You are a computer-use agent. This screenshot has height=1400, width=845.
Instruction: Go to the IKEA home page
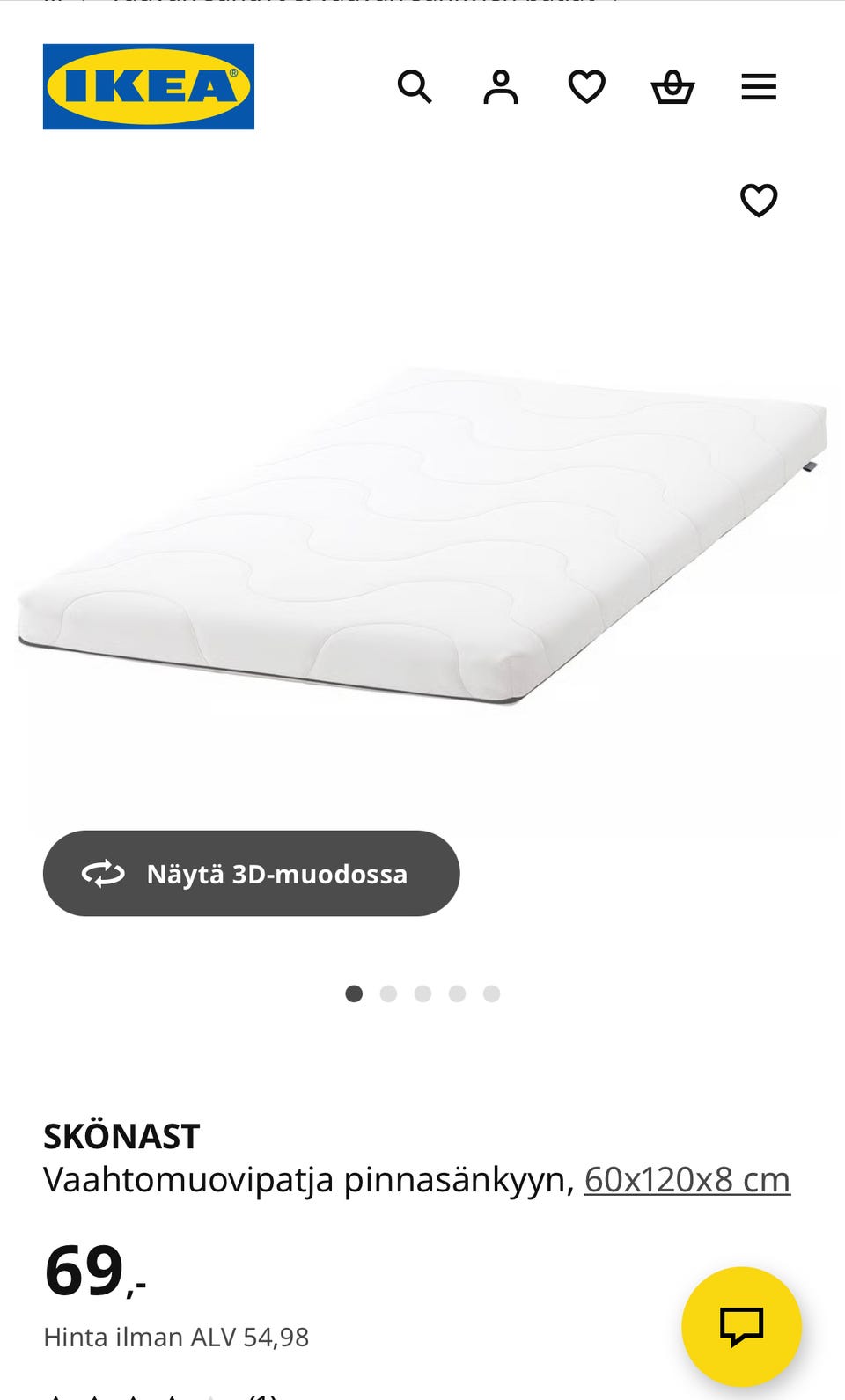(x=149, y=87)
